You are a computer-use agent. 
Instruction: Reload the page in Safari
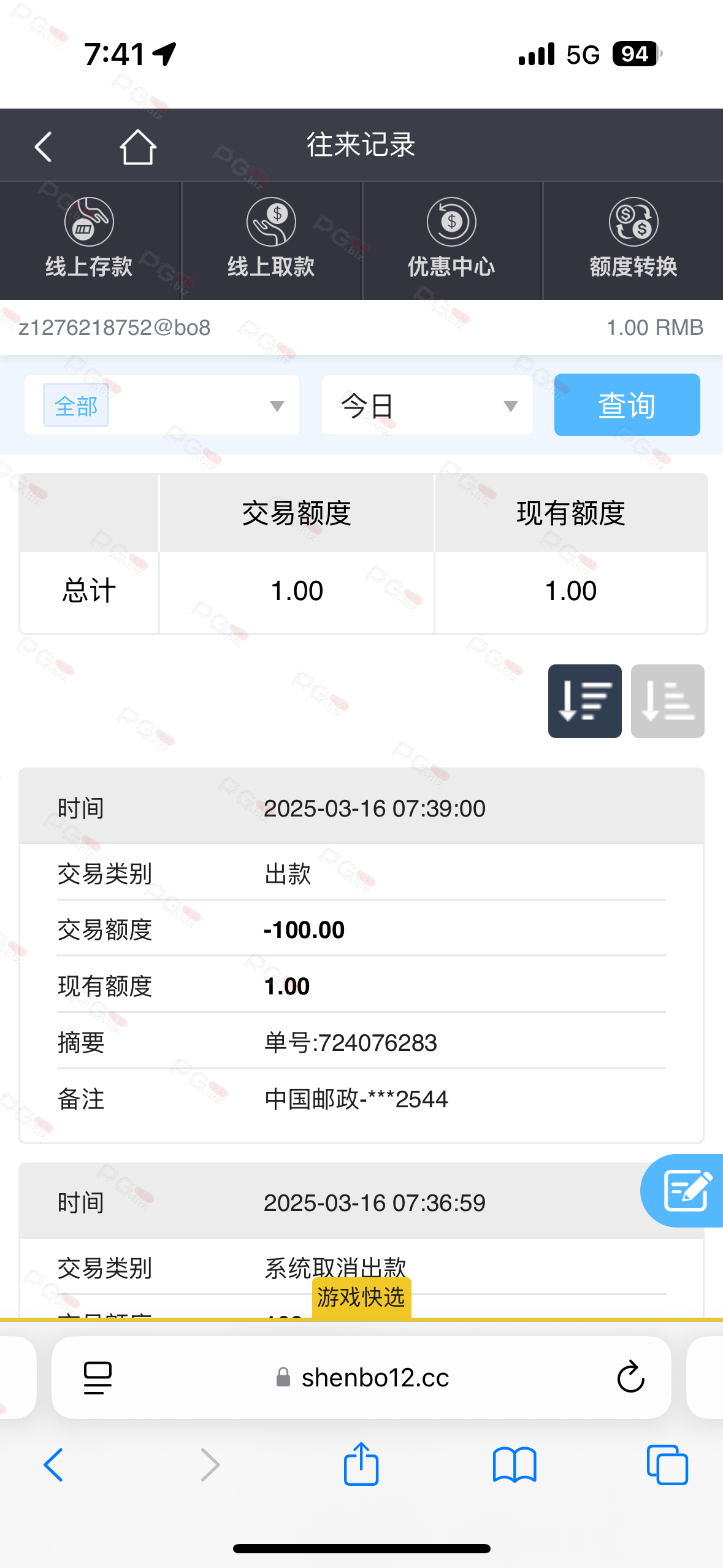pos(630,1377)
